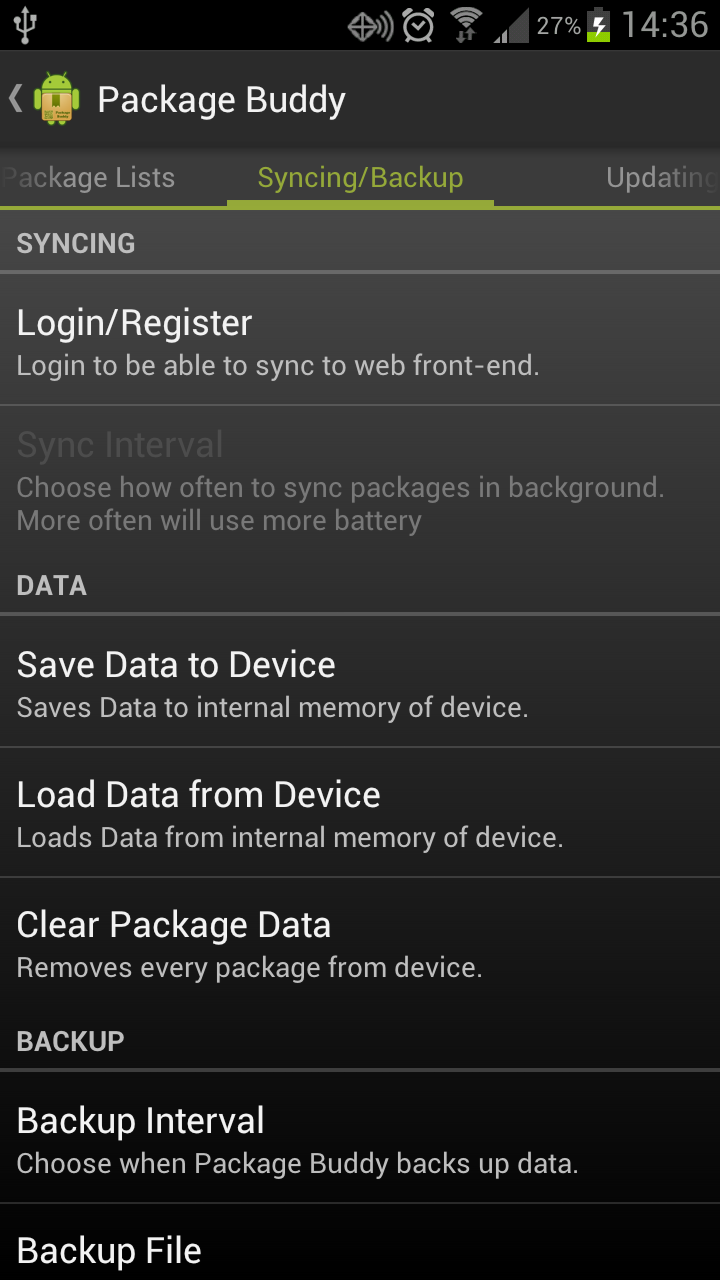Open Save Data to Device

[360, 682]
